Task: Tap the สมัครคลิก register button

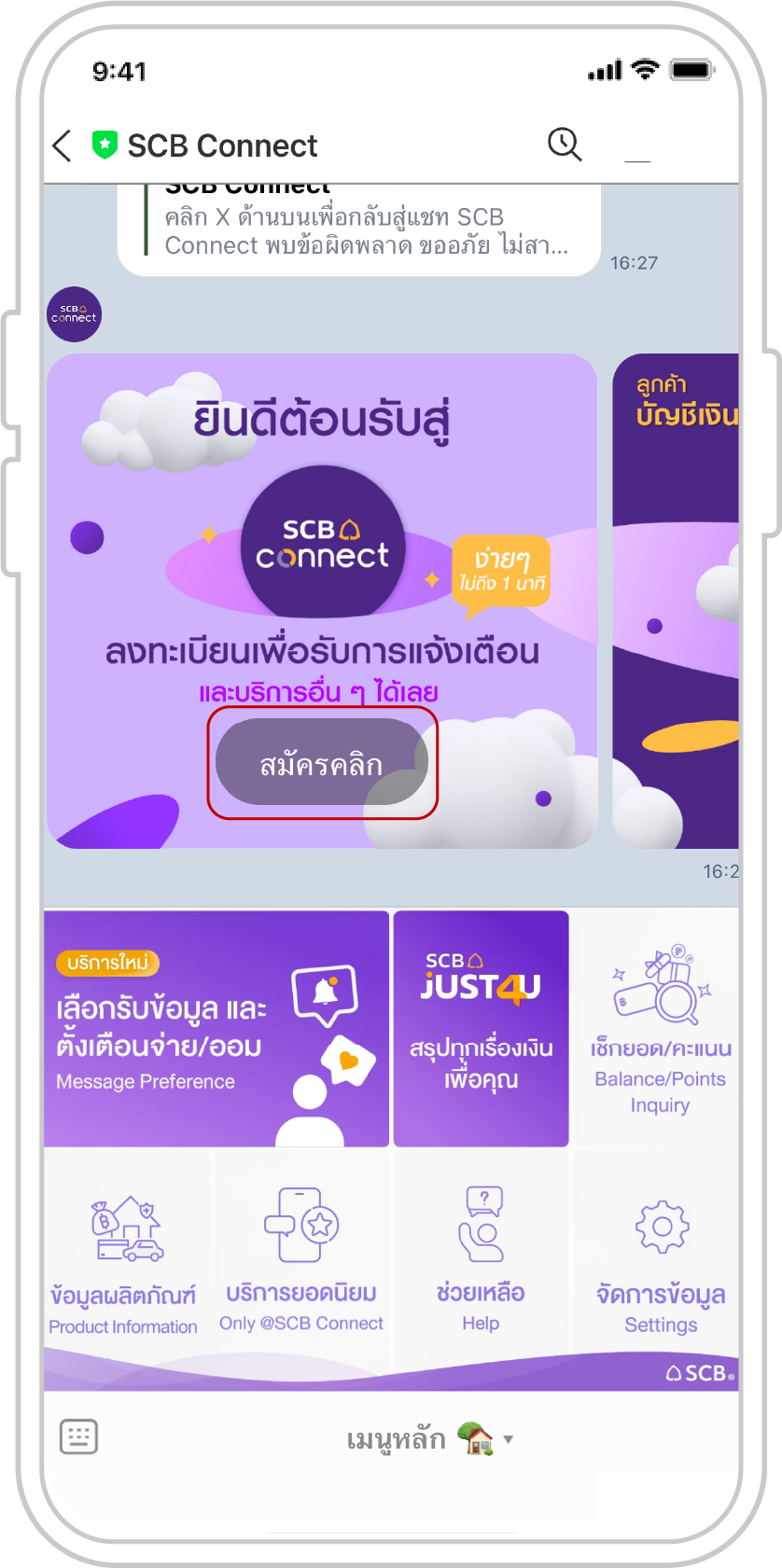Action: pyautogui.click(x=321, y=763)
